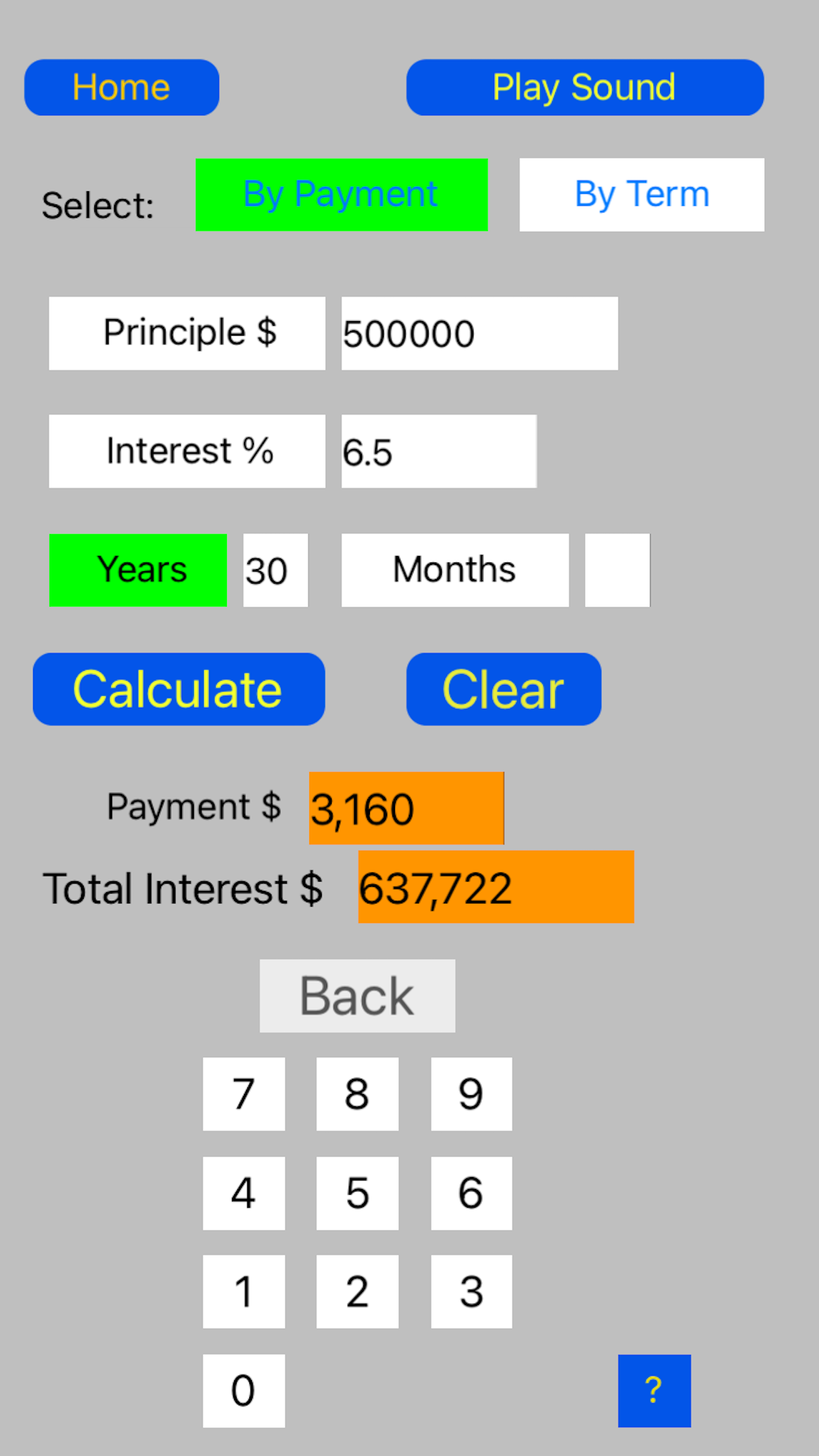819x1456 pixels.
Task: Enter digit 3 on keypad
Action: click(x=471, y=1292)
